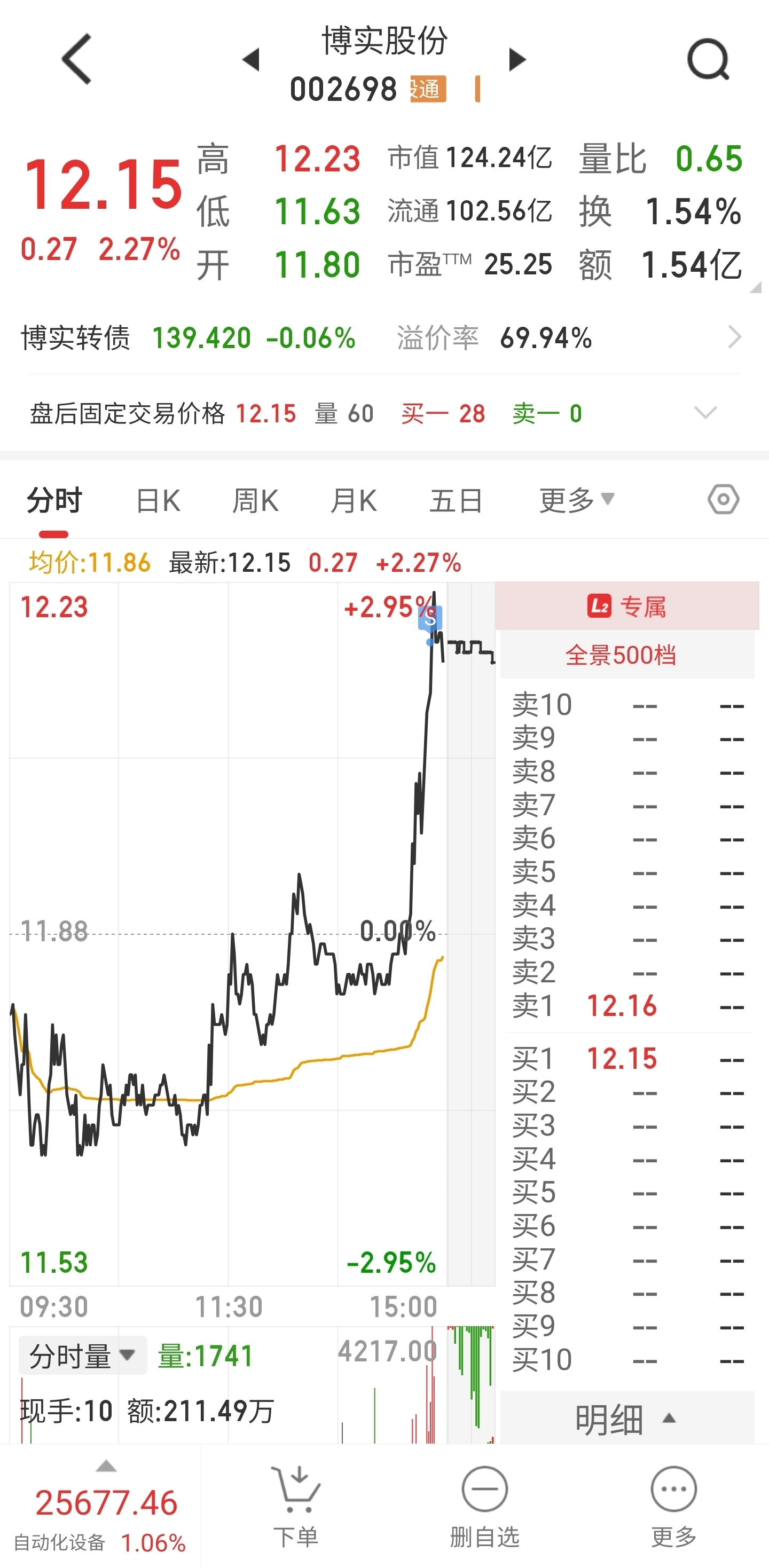Remove stock via 删自选

coord(485,1507)
